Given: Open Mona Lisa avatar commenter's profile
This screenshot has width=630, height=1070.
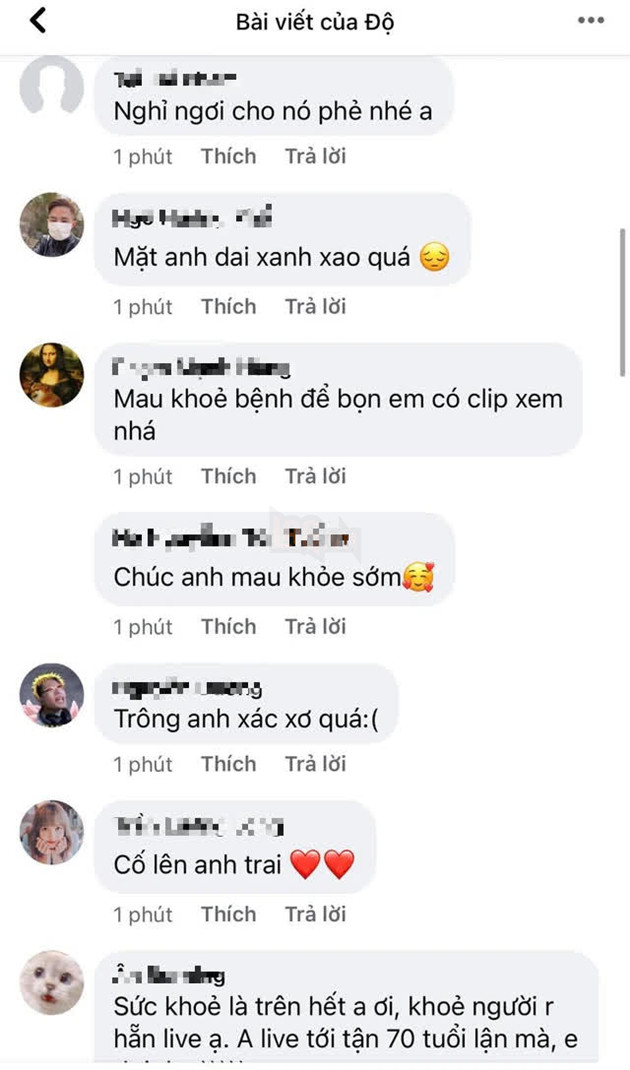Looking at the screenshot, I should point(51,375).
